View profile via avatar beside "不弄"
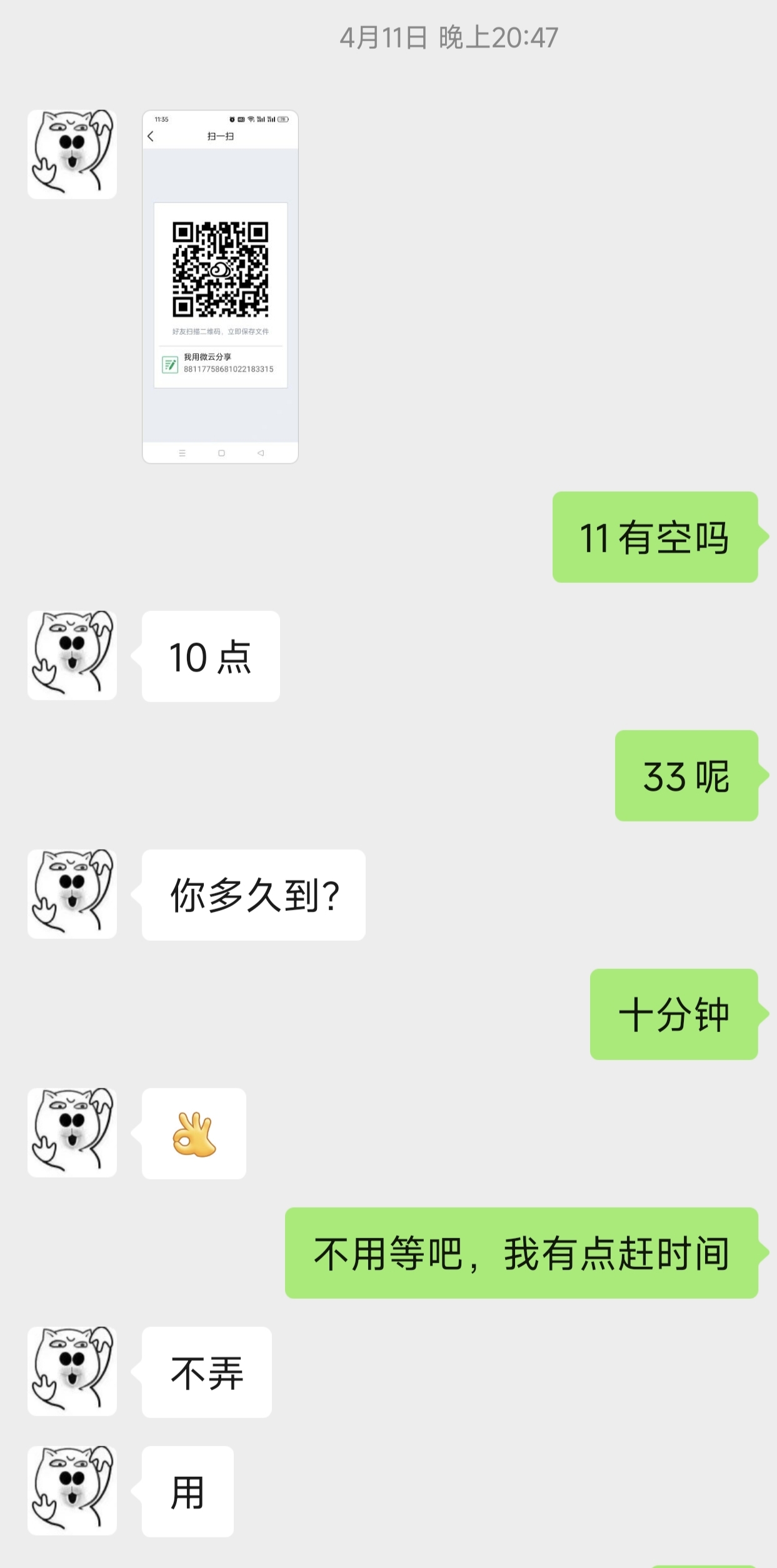The height and width of the screenshot is (1568, 777). coord(72,1371)
